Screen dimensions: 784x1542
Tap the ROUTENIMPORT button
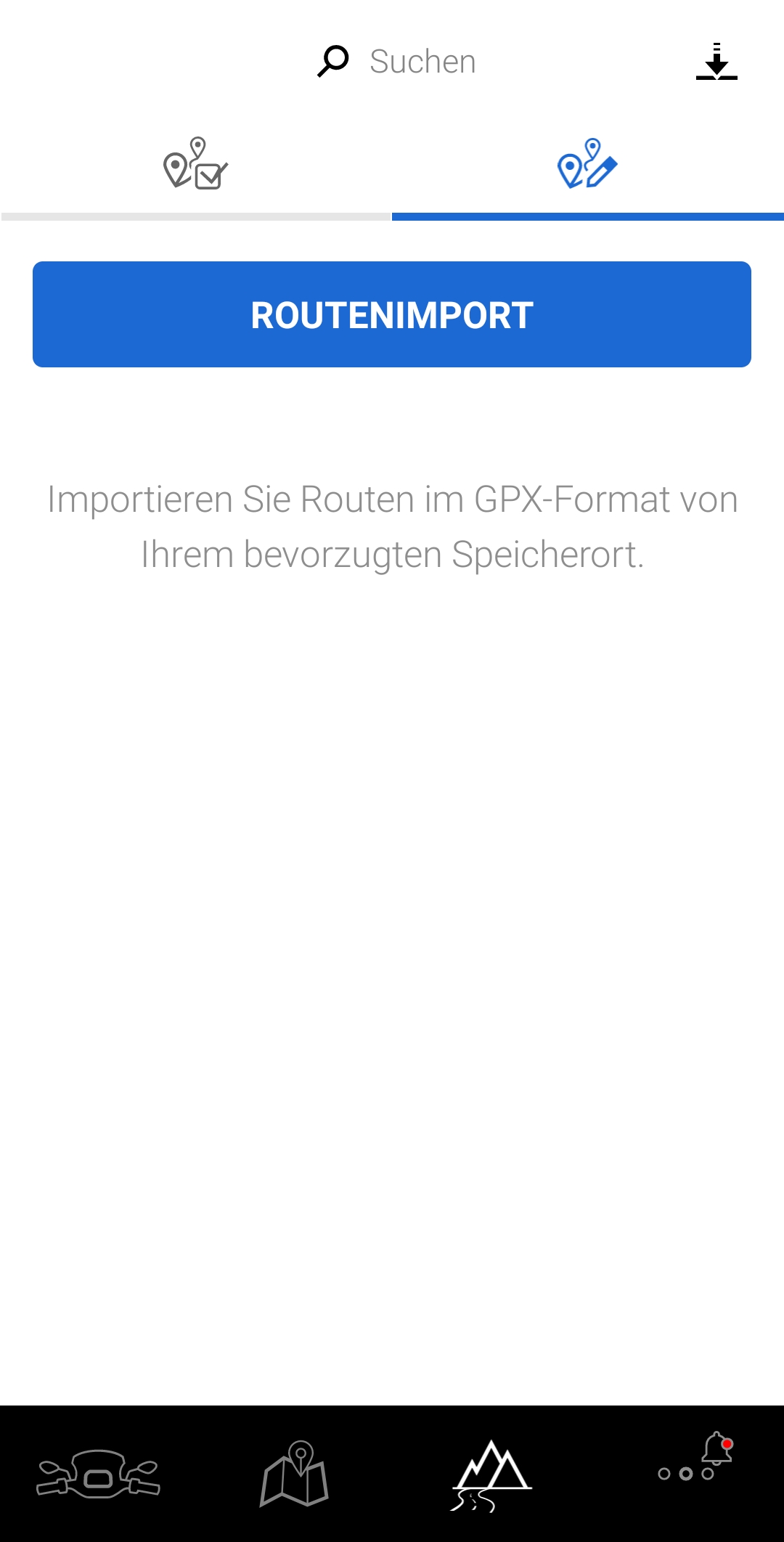(x=392, y=314)
